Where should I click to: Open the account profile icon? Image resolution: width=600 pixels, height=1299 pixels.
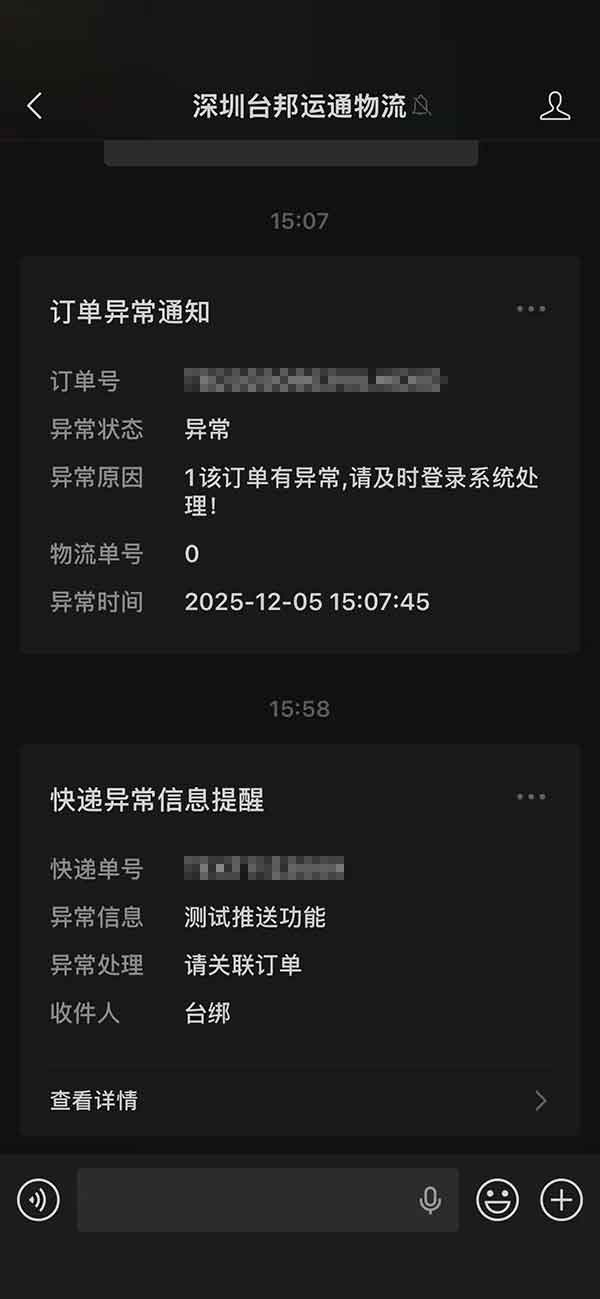[555, 106]
